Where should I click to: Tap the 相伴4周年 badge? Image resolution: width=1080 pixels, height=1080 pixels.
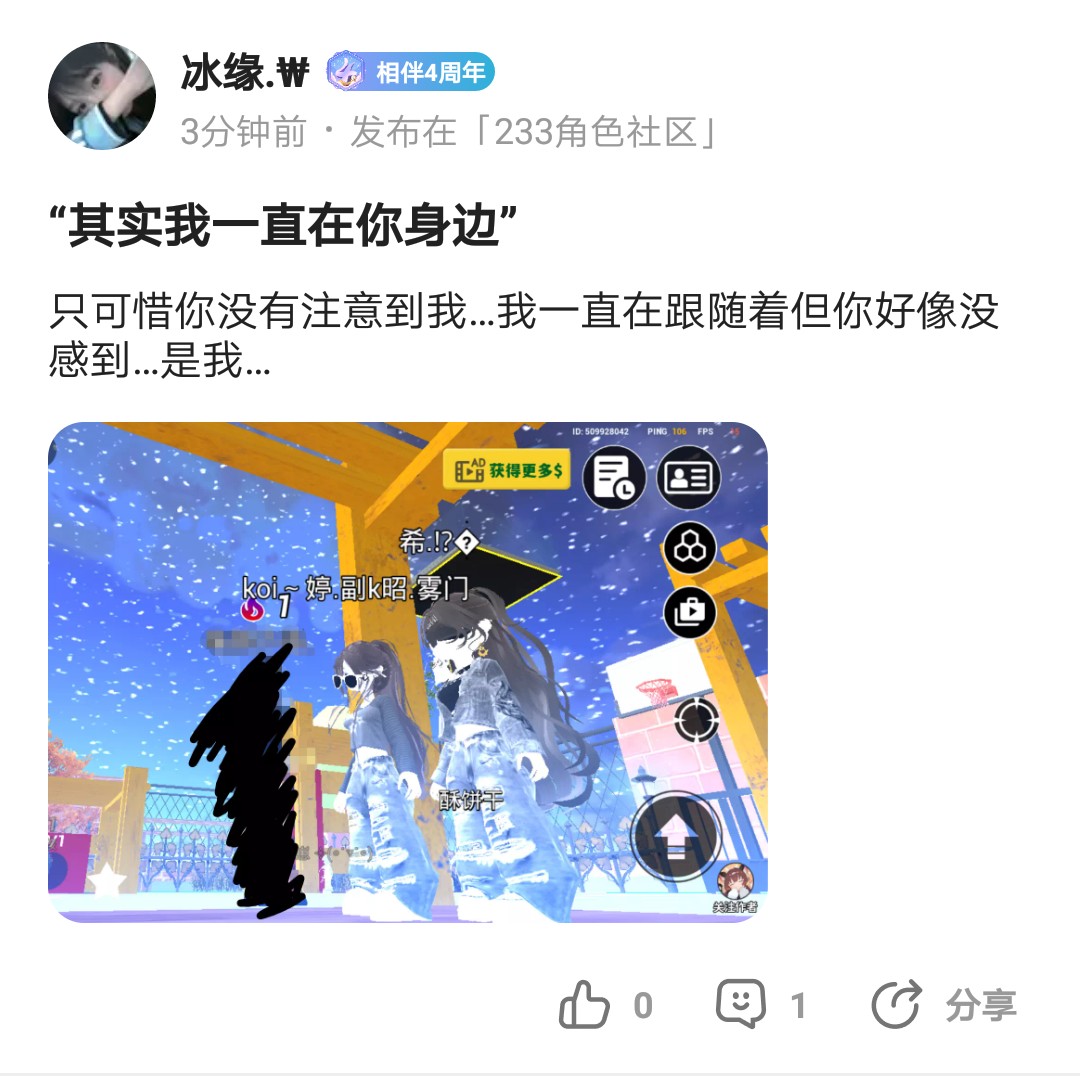[x=411, y=73]
